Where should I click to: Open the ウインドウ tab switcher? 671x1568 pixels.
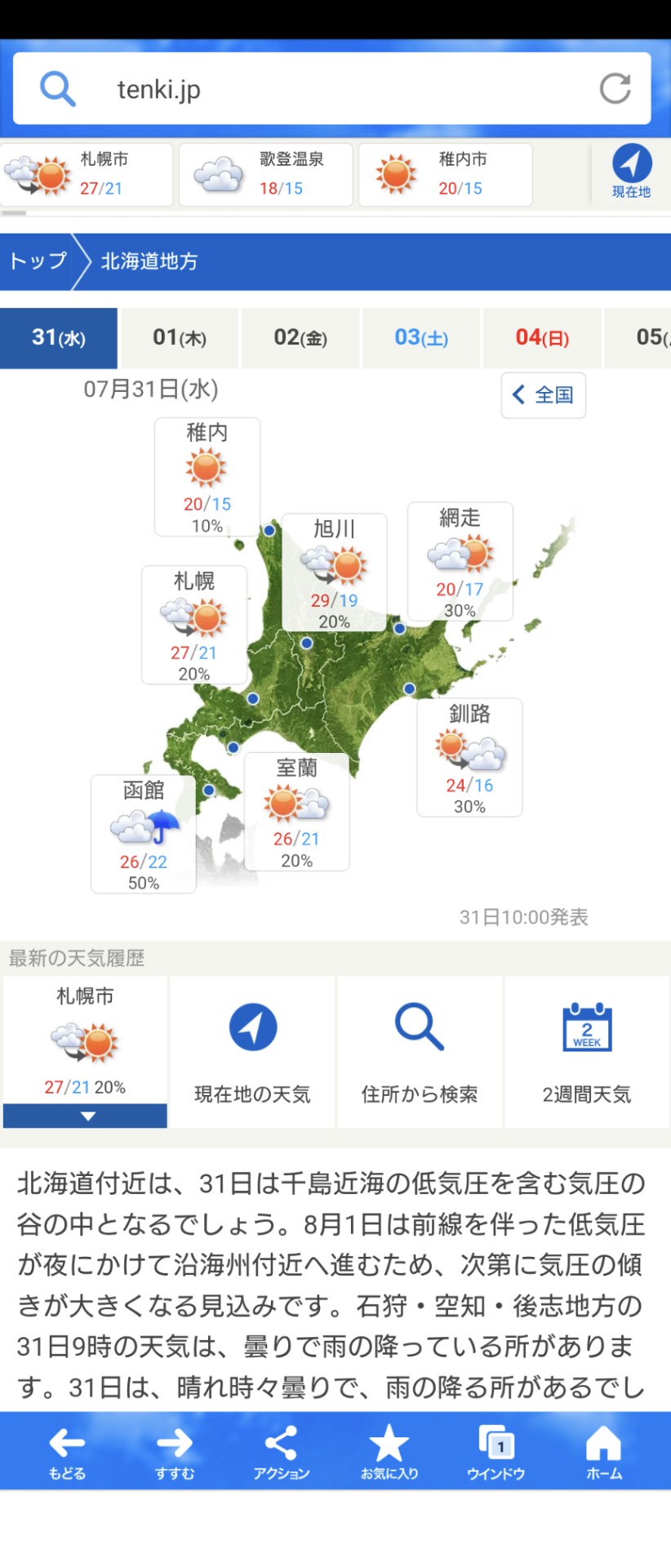[496, 1453]
